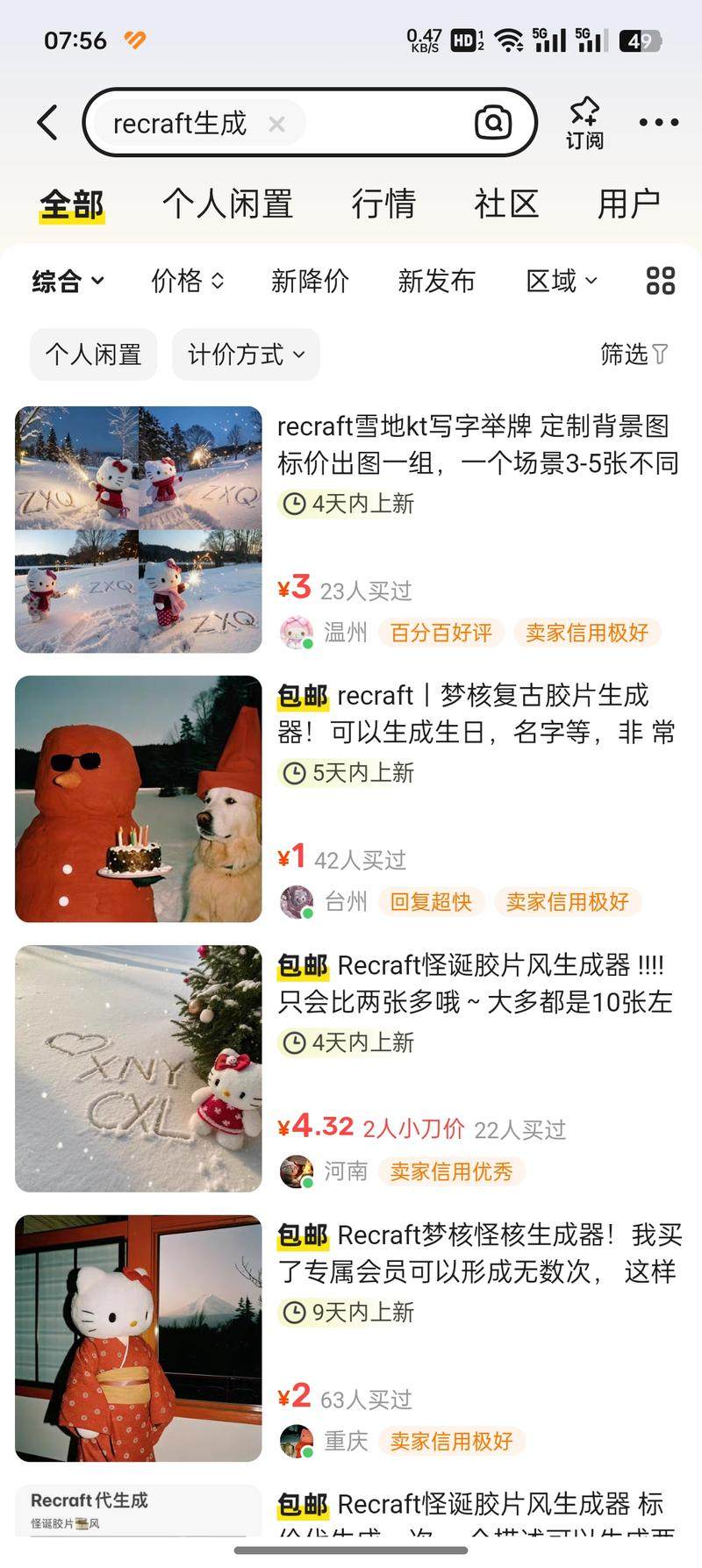Filter by 新降价
Screen dimensions: 702x1568
pyautogui.click(x=310, y=281)
